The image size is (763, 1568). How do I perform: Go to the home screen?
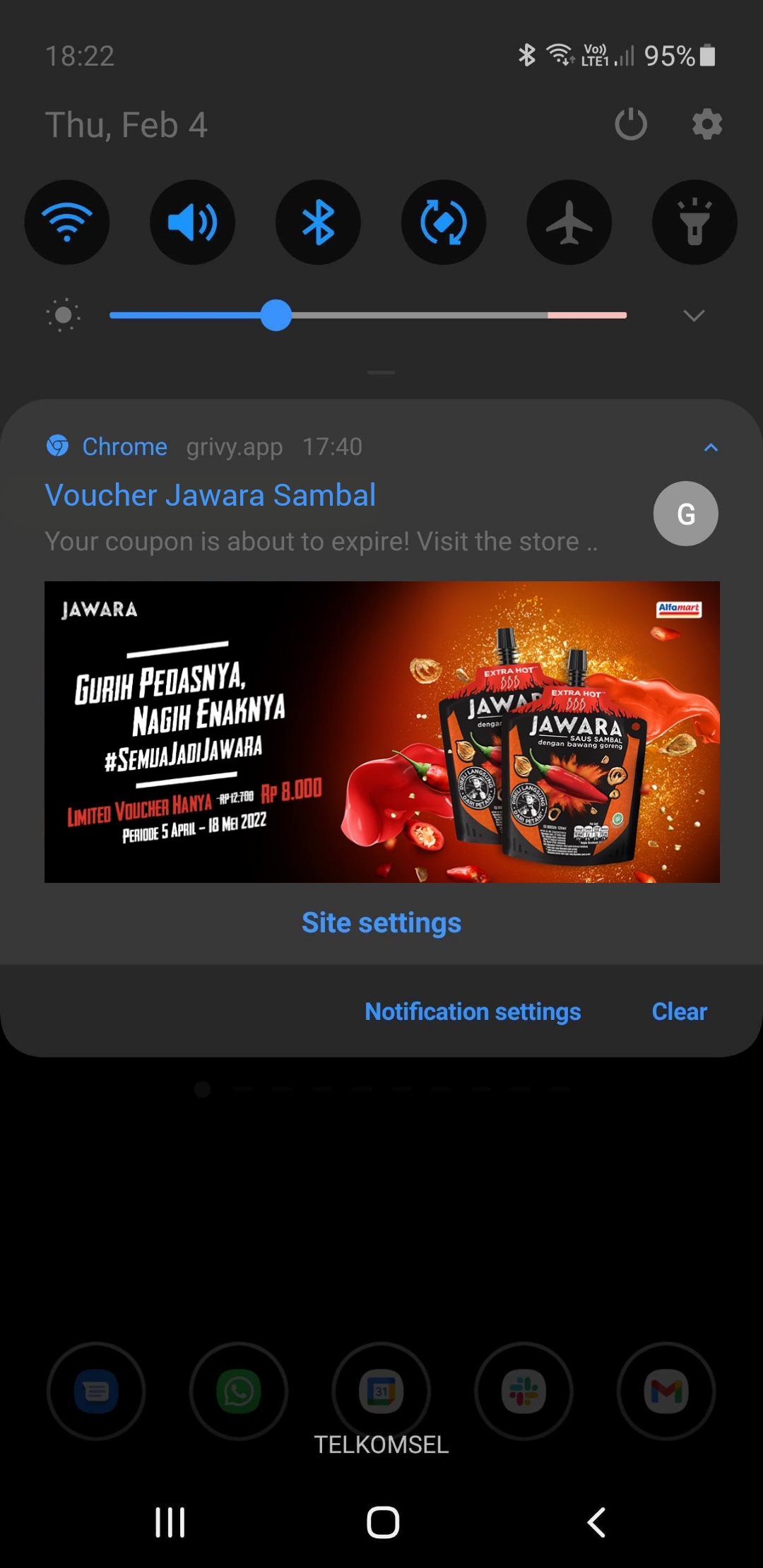tap(382, 1522)
